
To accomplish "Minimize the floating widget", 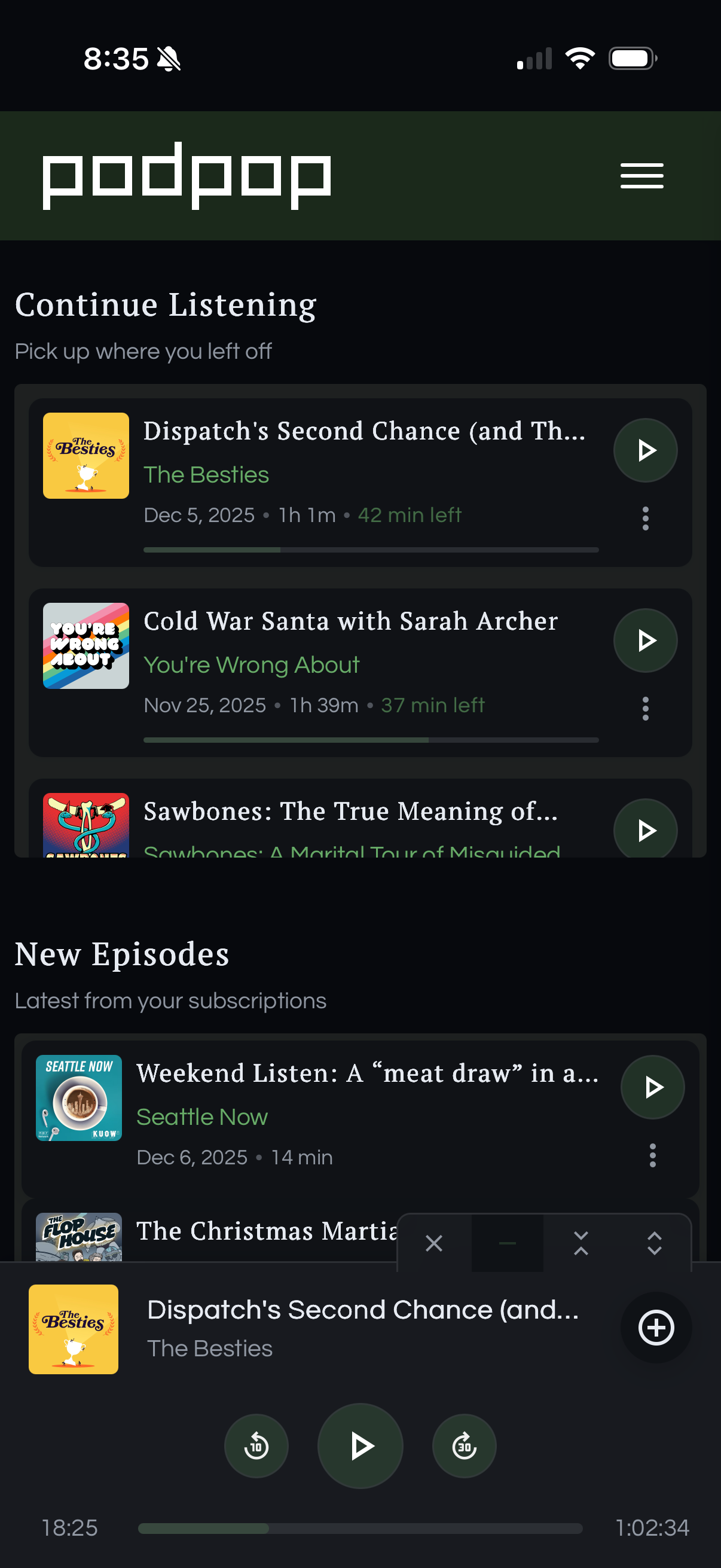I will click(x=508, y=1243).
